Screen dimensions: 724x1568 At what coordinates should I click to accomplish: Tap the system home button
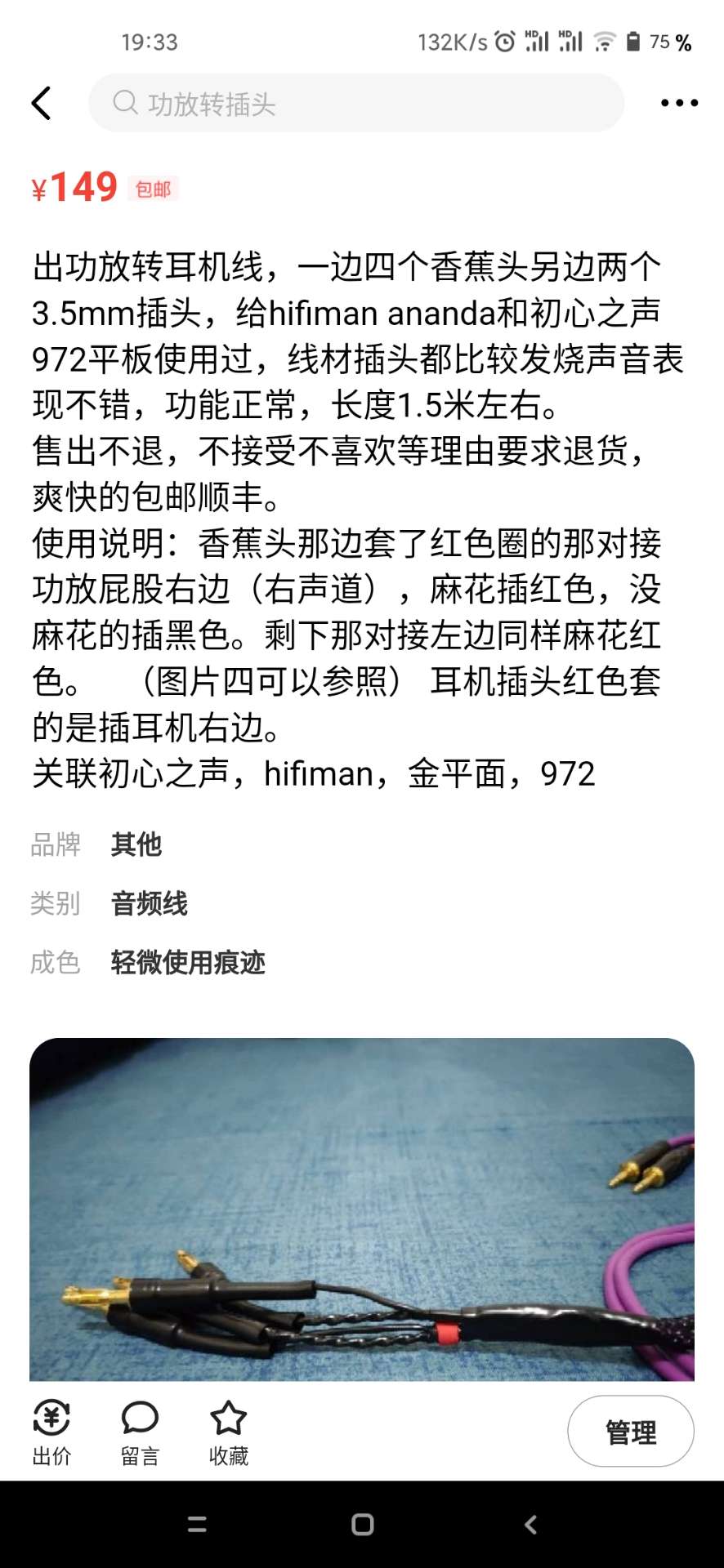point(362,1524)
